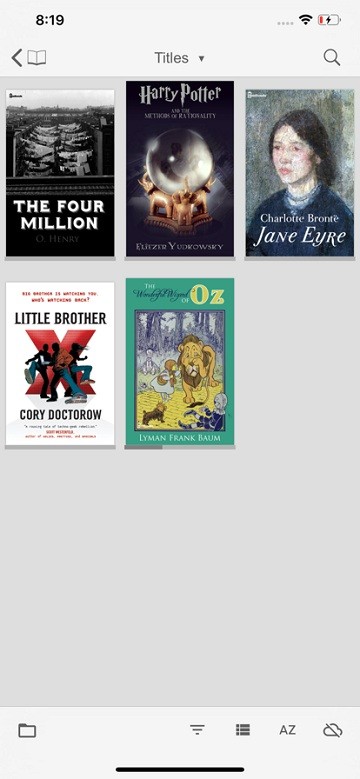Open Harry Potter and the Methods of Rationality
This screenshot has width=360, height=779.
(180, 169)
